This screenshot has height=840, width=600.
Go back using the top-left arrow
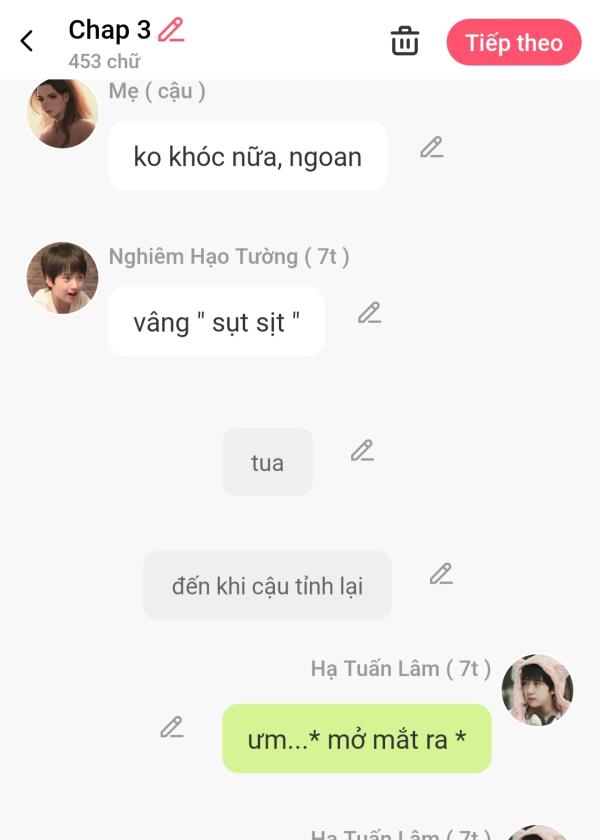tap(27, 41)
